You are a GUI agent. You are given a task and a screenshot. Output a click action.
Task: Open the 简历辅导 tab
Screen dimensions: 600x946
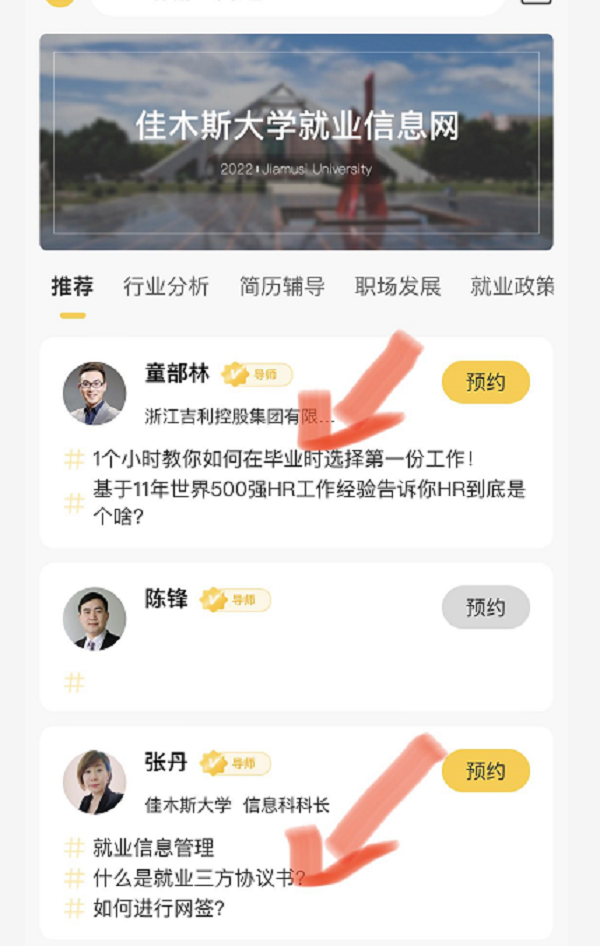tap(282, 287)
